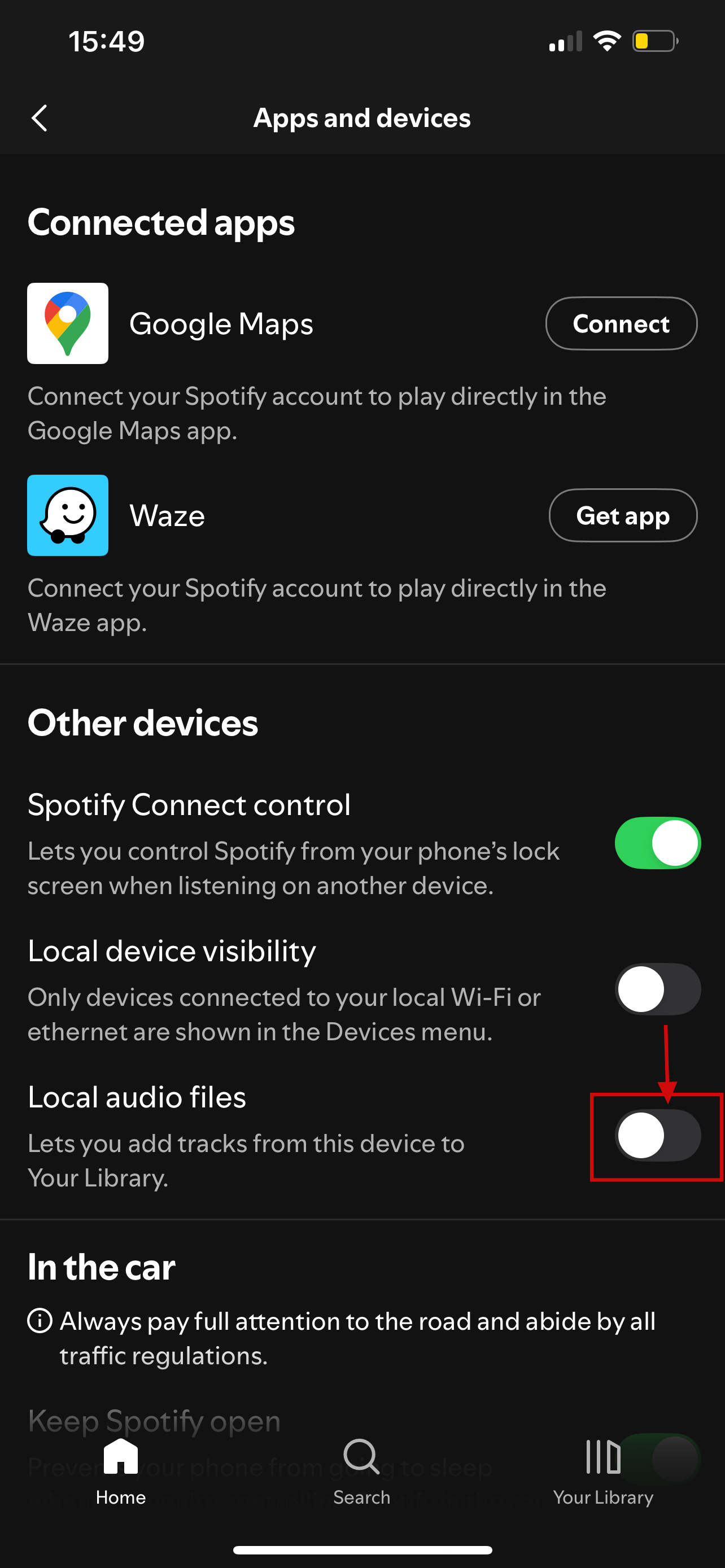Viewport: 725px width, 1568px height.
Task: Go back from Apps and devices
Action: [x=40, y=118]
